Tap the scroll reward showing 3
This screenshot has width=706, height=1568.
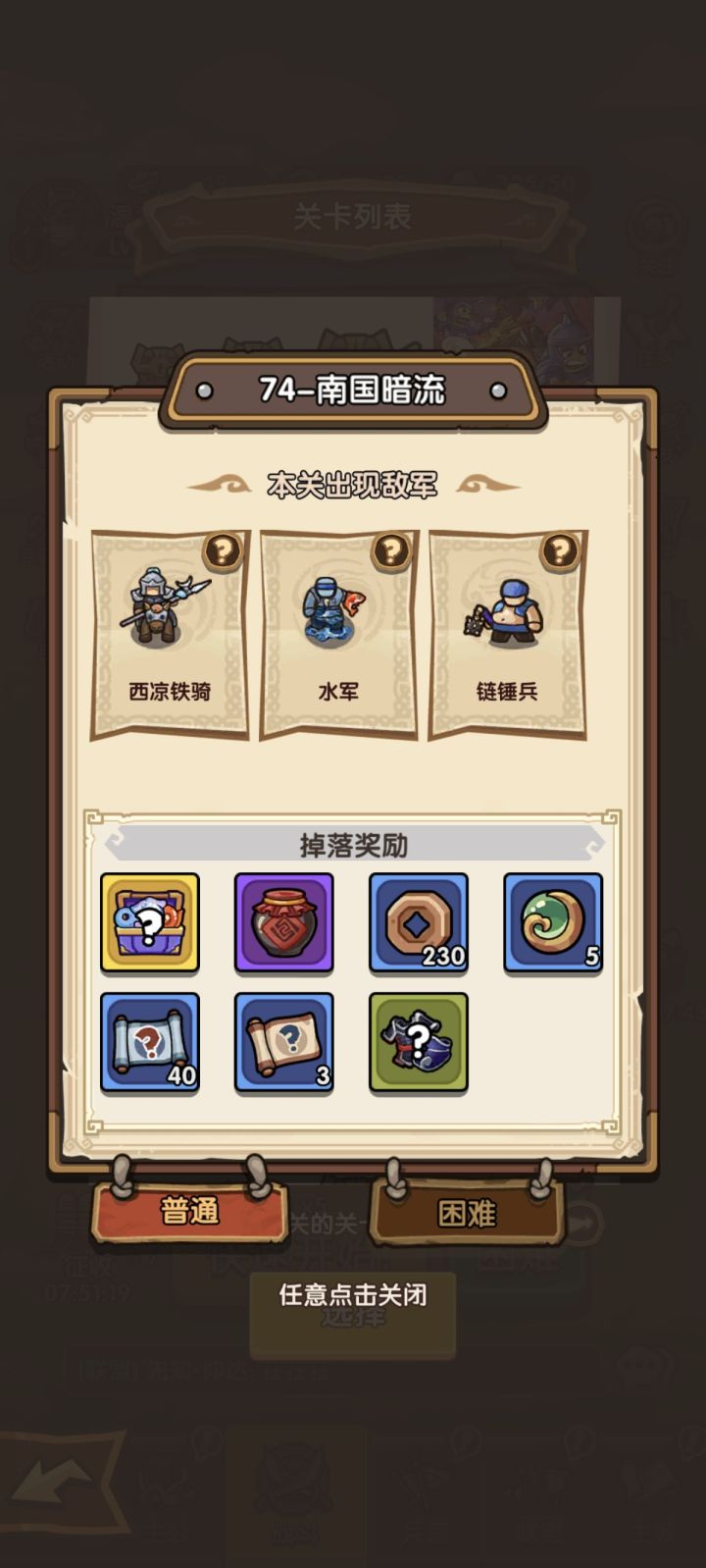click(283, 1043)
